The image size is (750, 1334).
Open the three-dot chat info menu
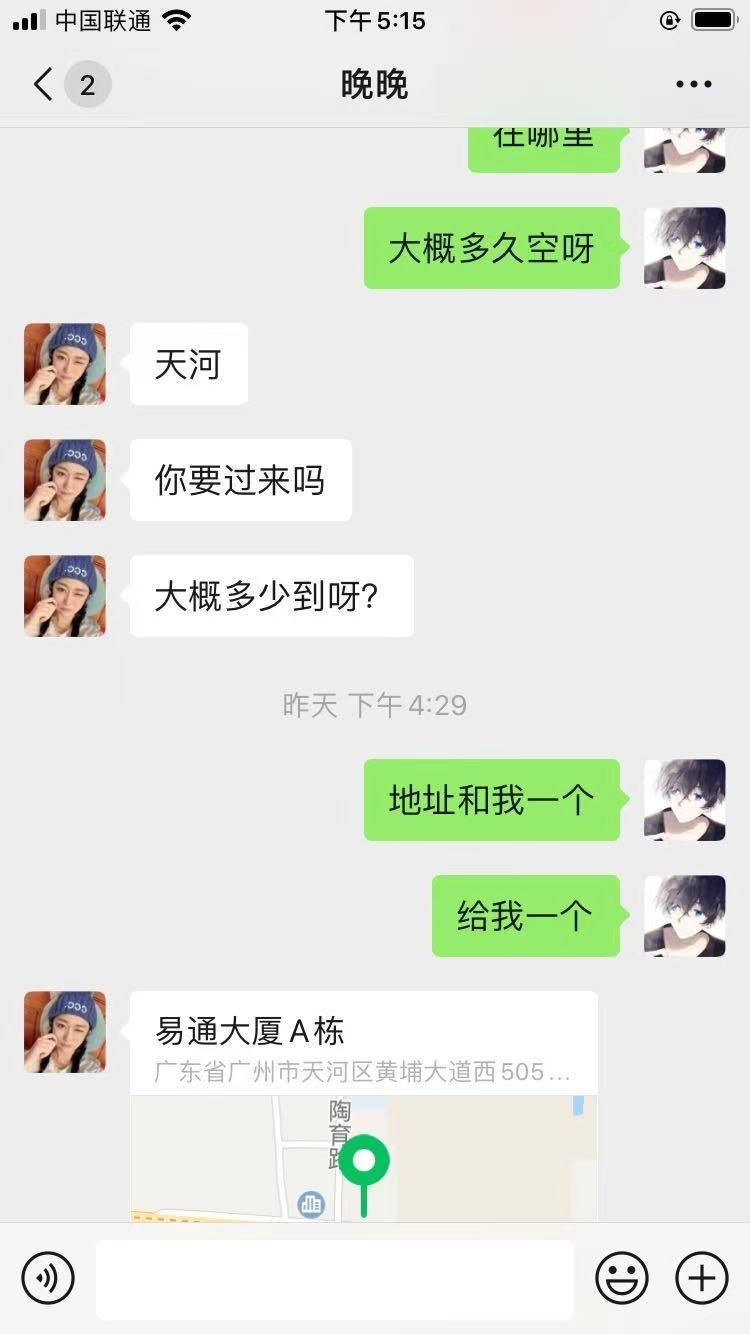[693, 85]
